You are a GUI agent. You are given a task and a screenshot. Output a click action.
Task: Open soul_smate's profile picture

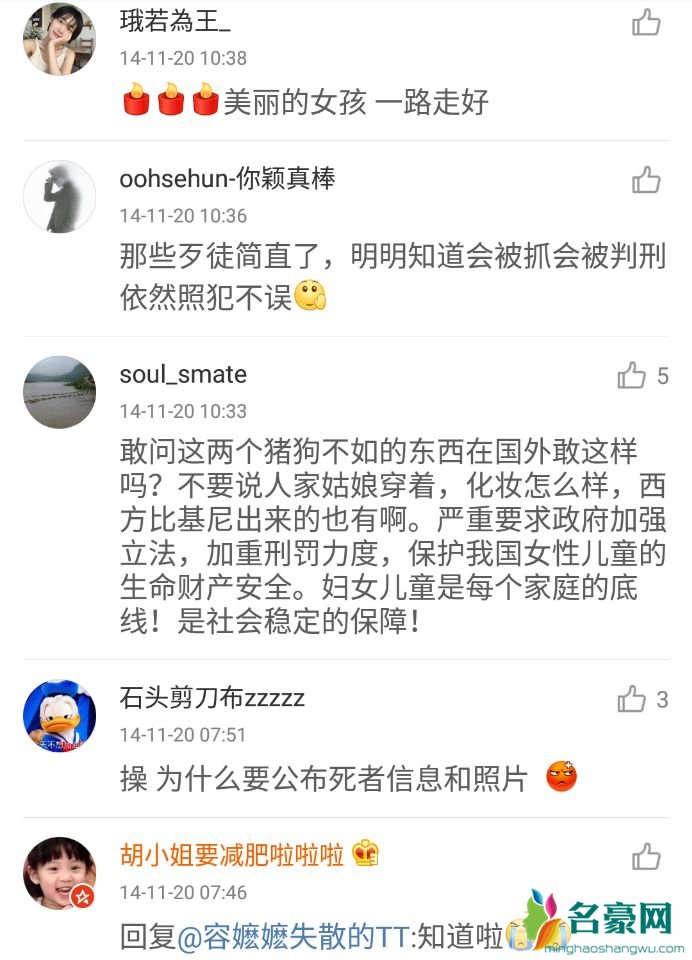(59, 392)
